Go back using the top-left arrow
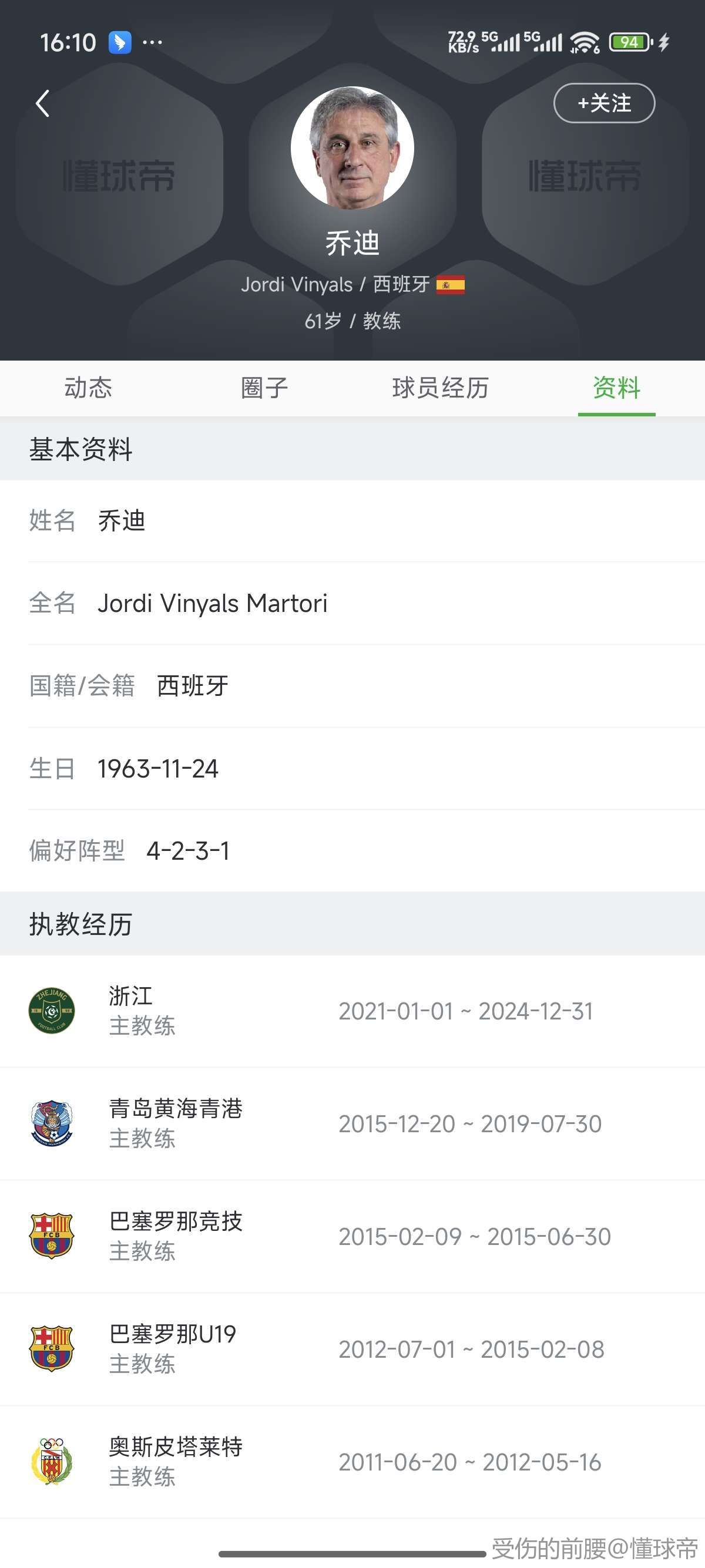Screen dimensions: 705x1568 coord(43,103)
